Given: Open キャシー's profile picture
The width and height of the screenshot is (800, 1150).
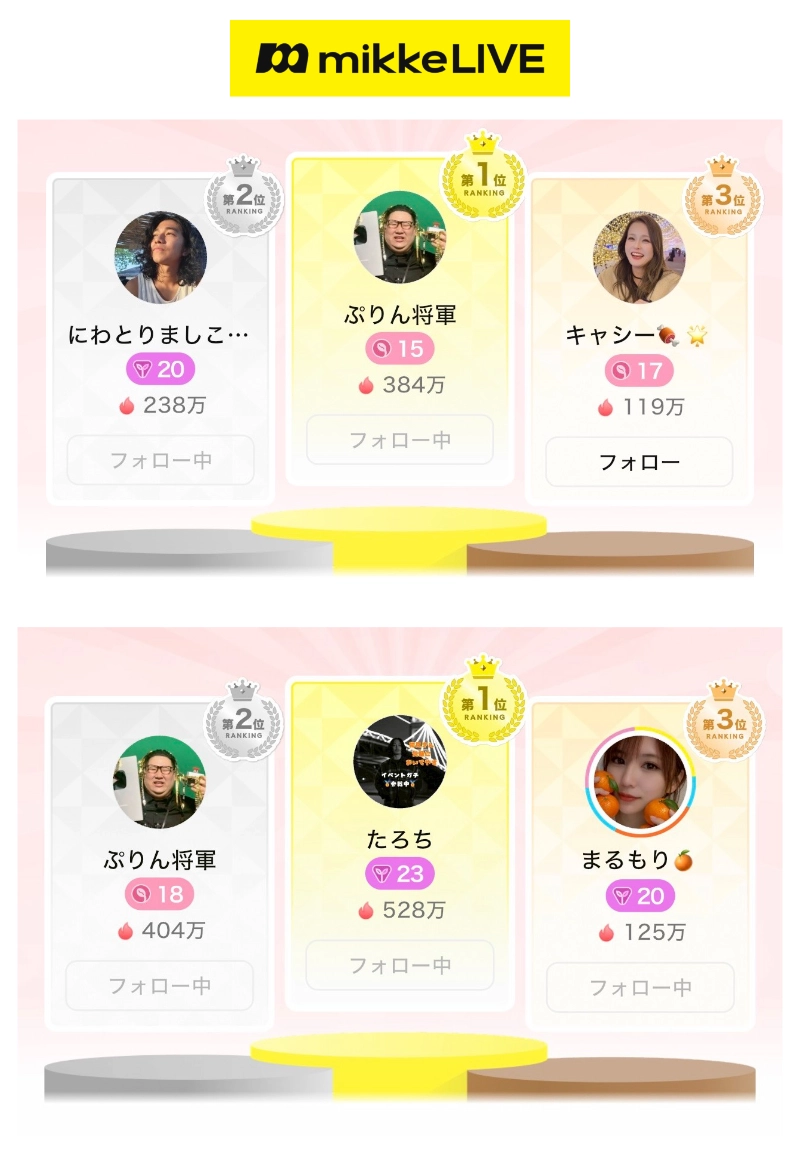Looking at the screenshot, I should tap(639, 257).
